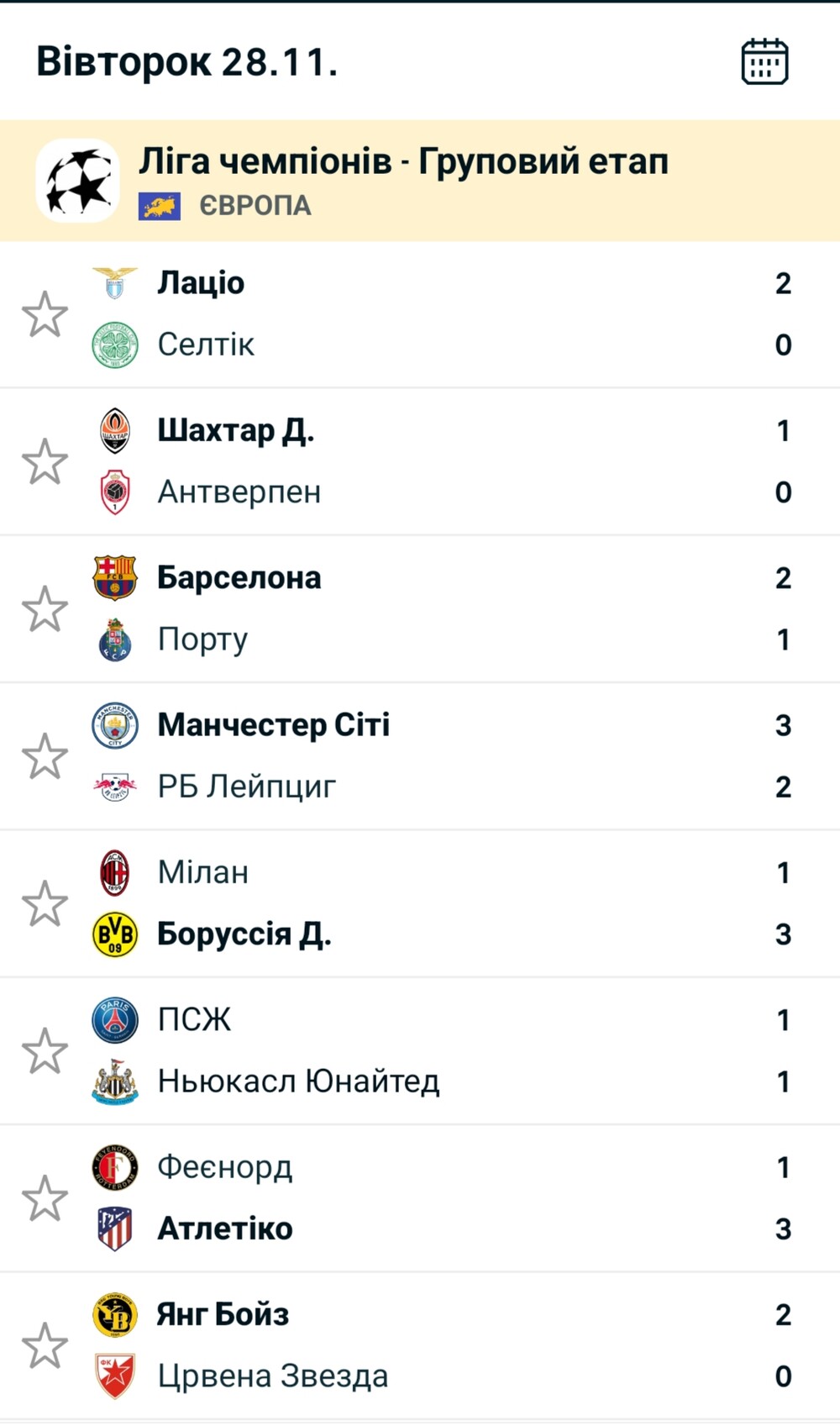Open Мілан vs Боруссія Д. match details

[454, 903]
